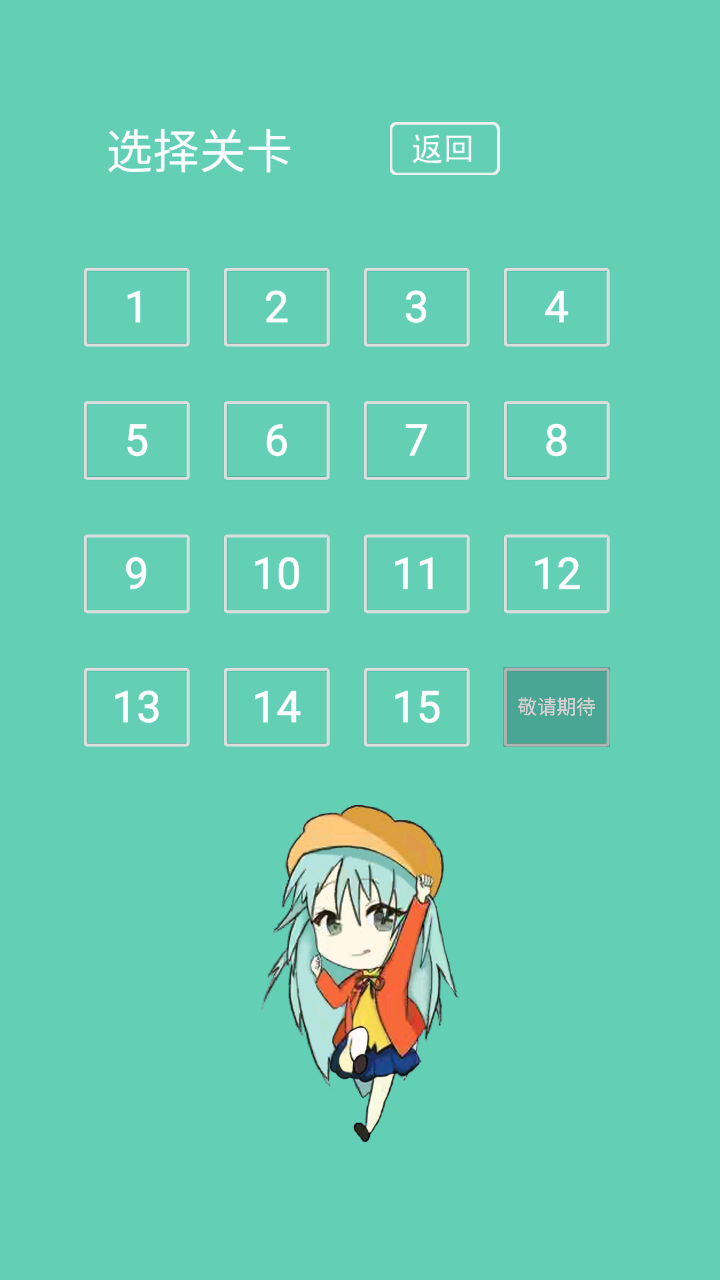Viewport: 720px width, 1280px height.
Task: Play level 12
Action: click(x=557, y=574)
